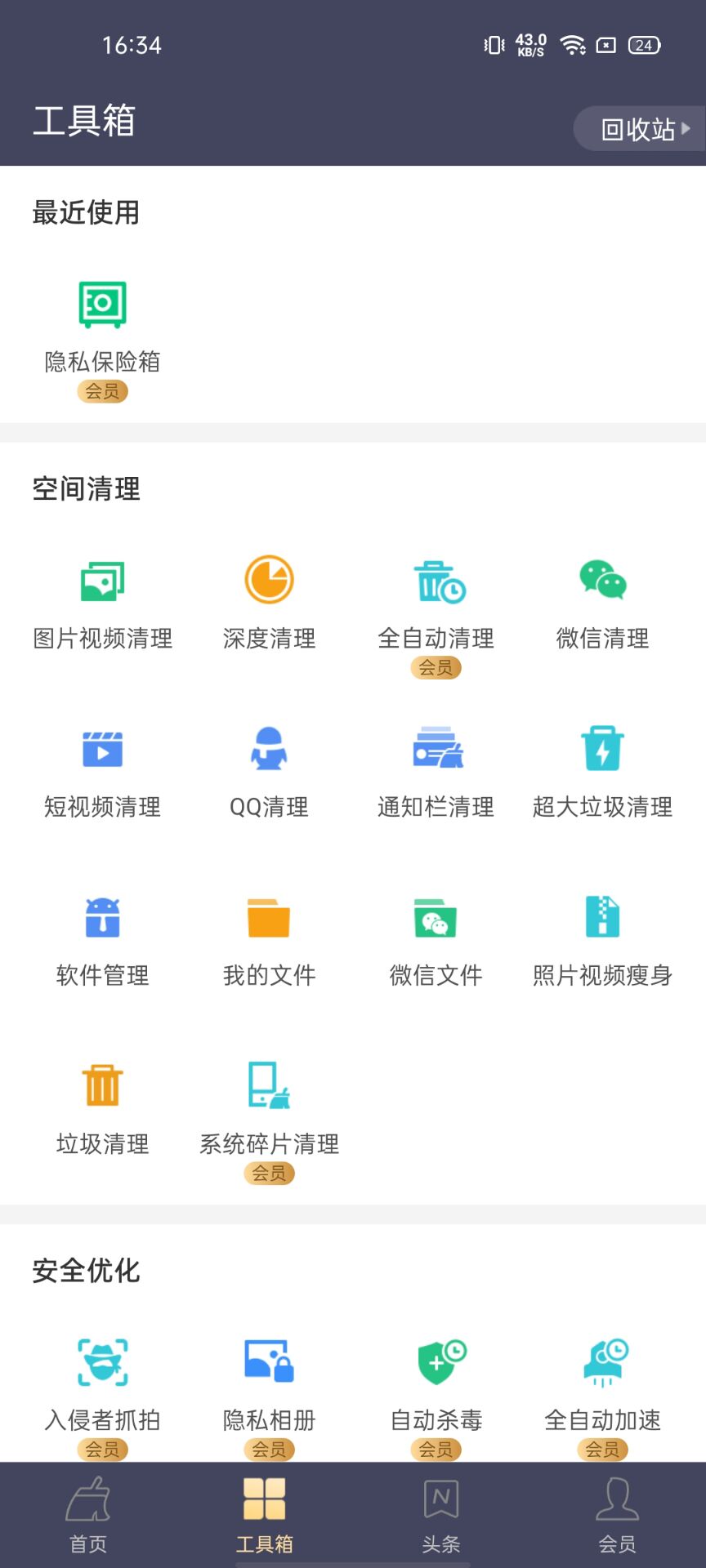Select QQ清理
This screenshot has height=1568, width=706.
tap(269, 773)
